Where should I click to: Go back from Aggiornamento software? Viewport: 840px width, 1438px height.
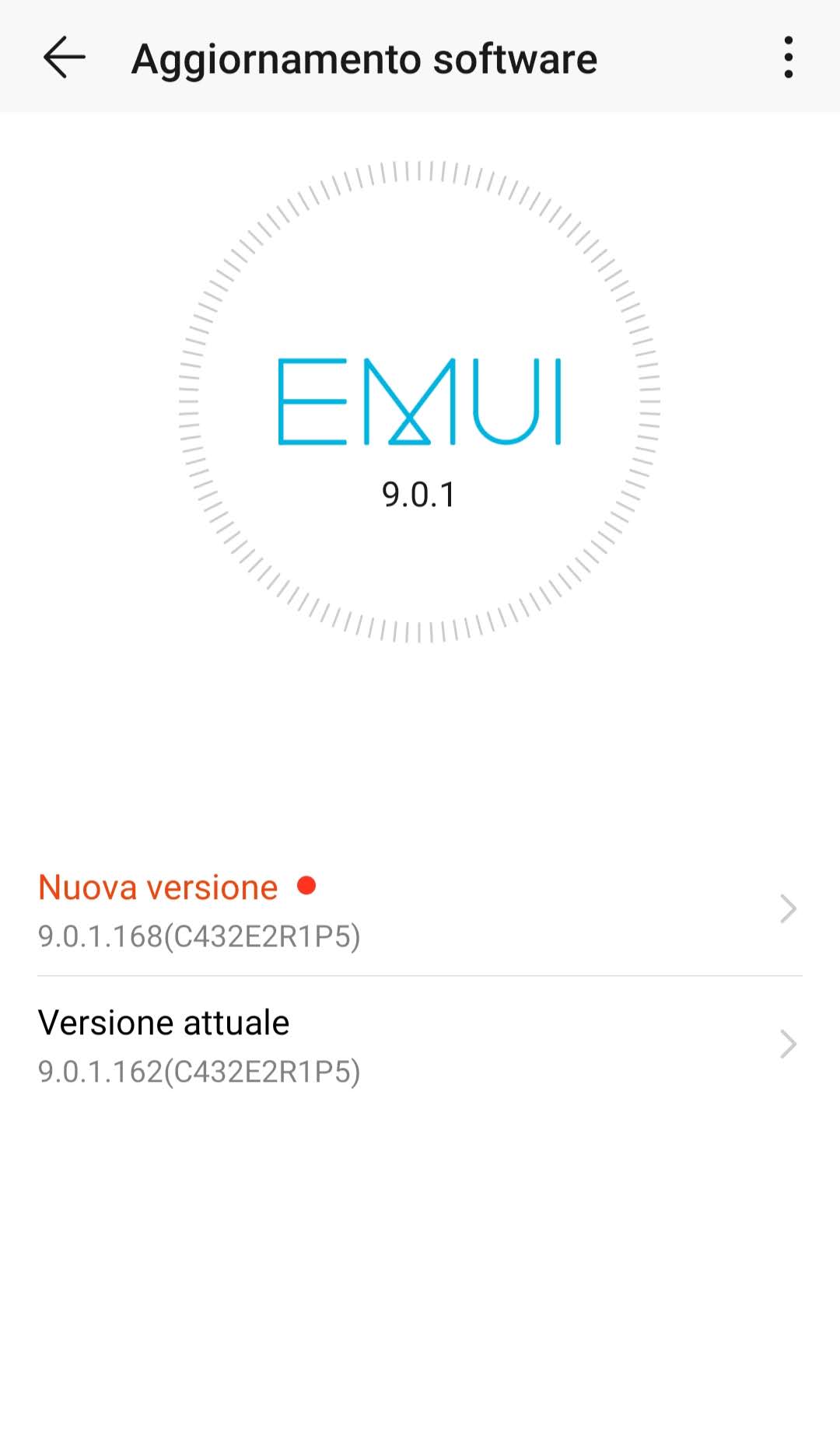click(64, 58)
